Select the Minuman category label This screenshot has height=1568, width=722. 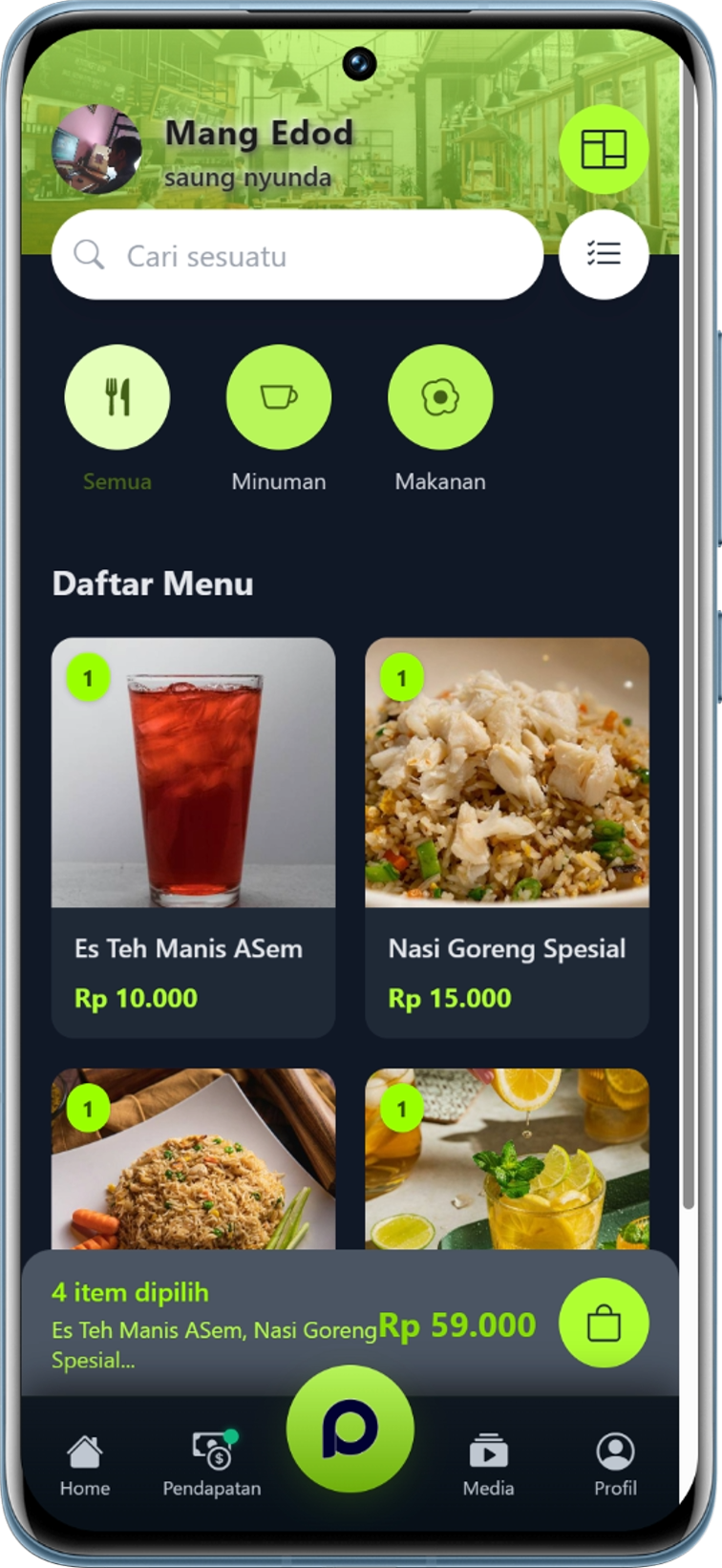[278, 481]
